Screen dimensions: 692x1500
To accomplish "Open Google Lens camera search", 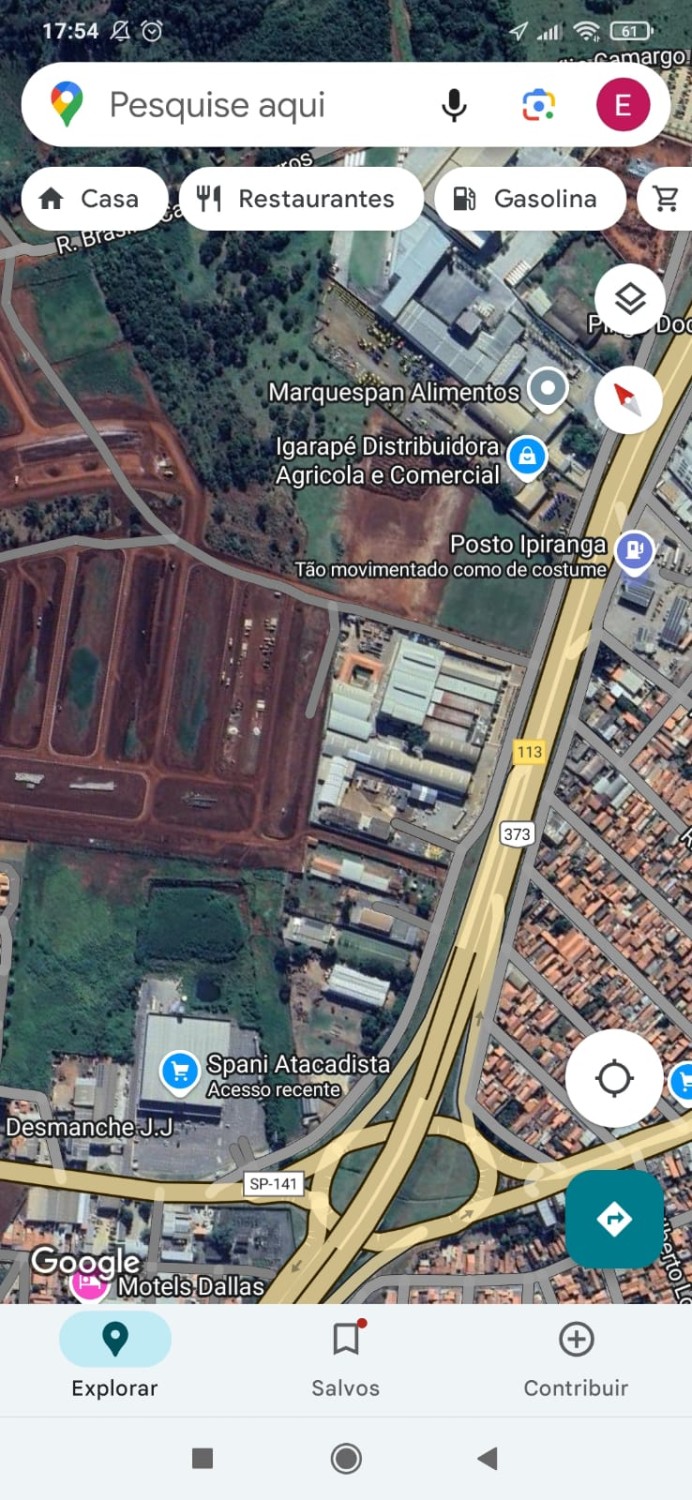I will [x=539, y=105].
